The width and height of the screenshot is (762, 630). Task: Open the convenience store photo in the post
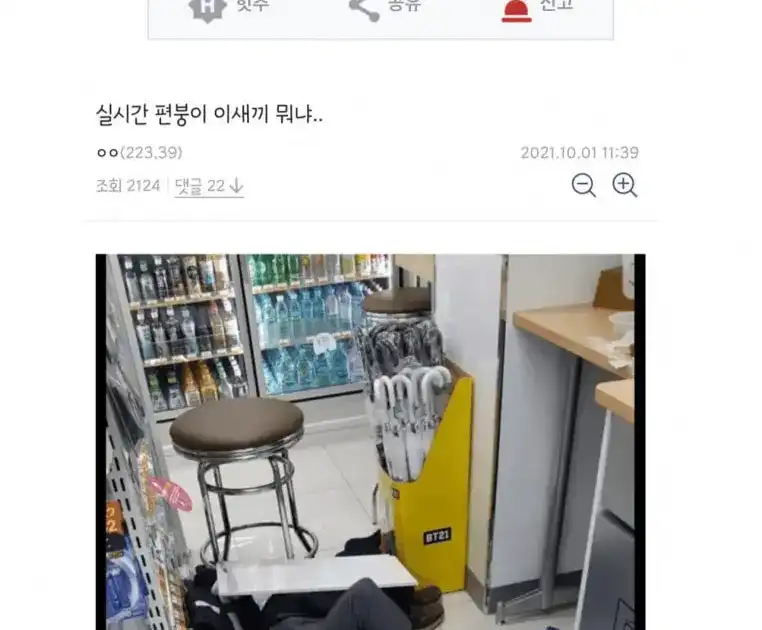(370, 440)
